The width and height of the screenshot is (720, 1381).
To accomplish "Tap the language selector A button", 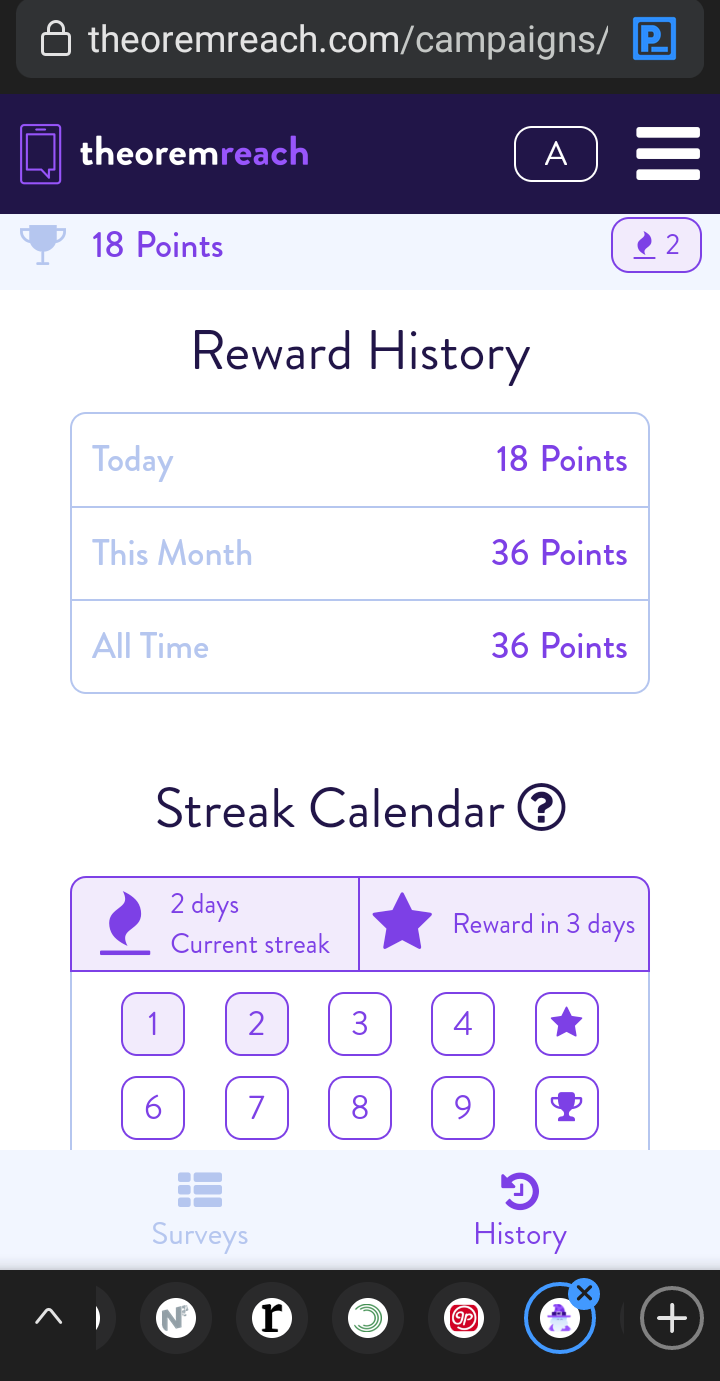I will (556, 154).
